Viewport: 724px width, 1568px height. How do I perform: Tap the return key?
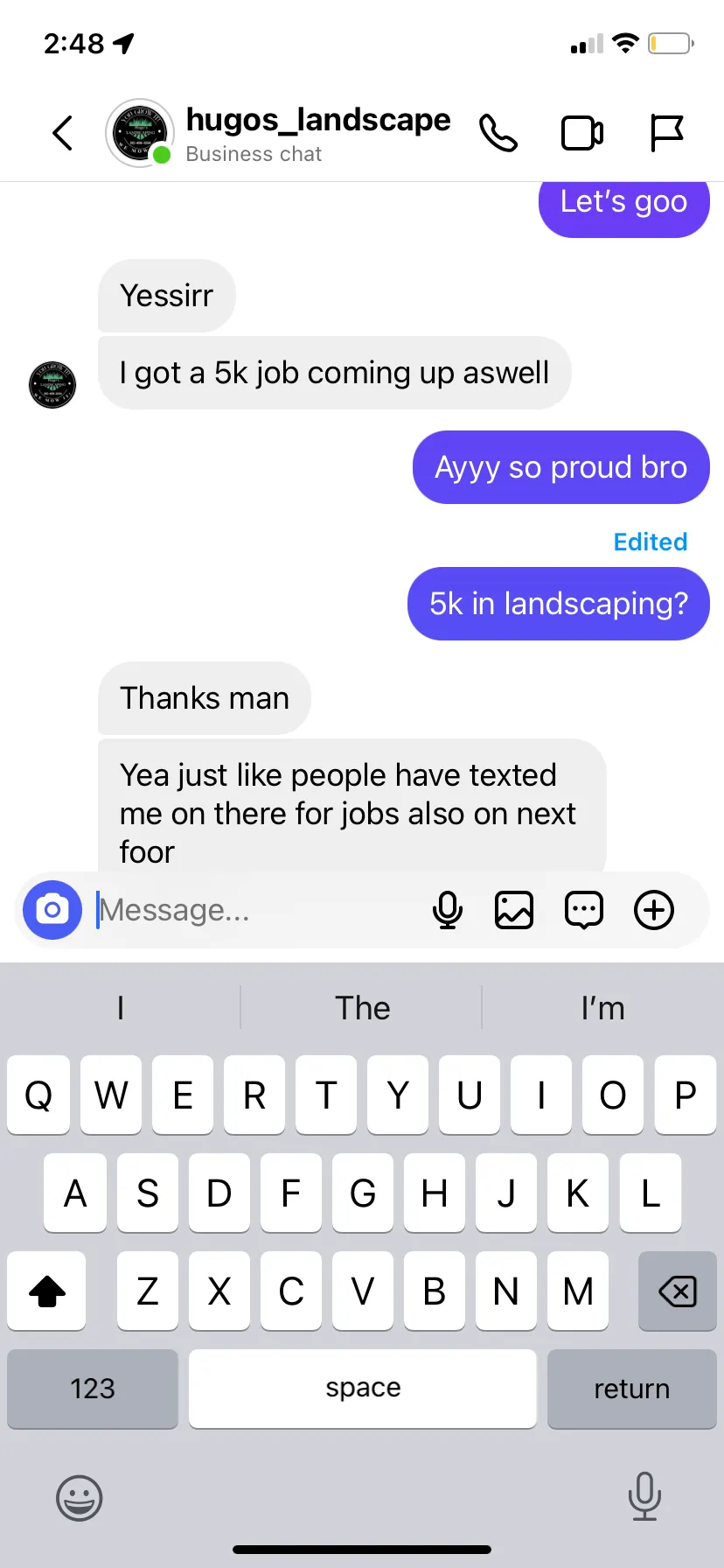pyautogui.click(x=632, y=1389)
